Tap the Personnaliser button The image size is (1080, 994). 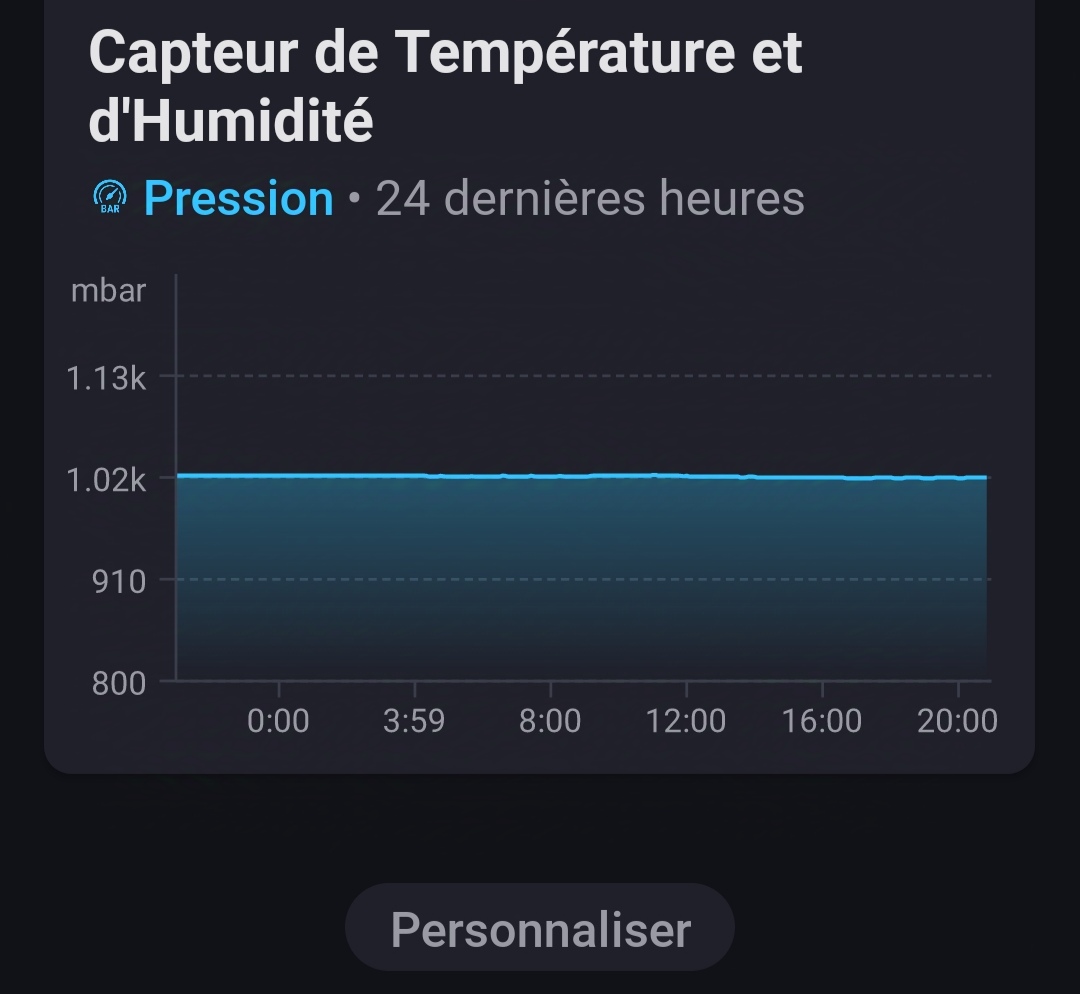tap(540, 928)
